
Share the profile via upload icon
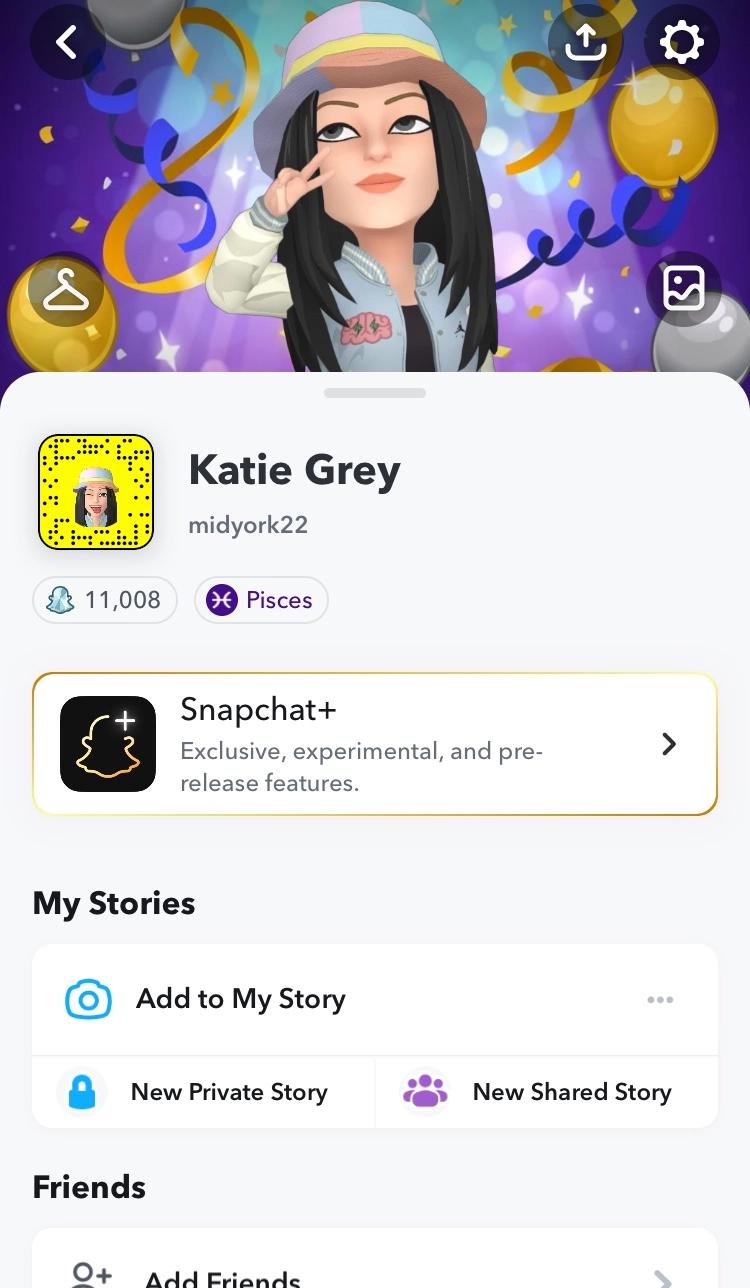click(x=585, y=42)
